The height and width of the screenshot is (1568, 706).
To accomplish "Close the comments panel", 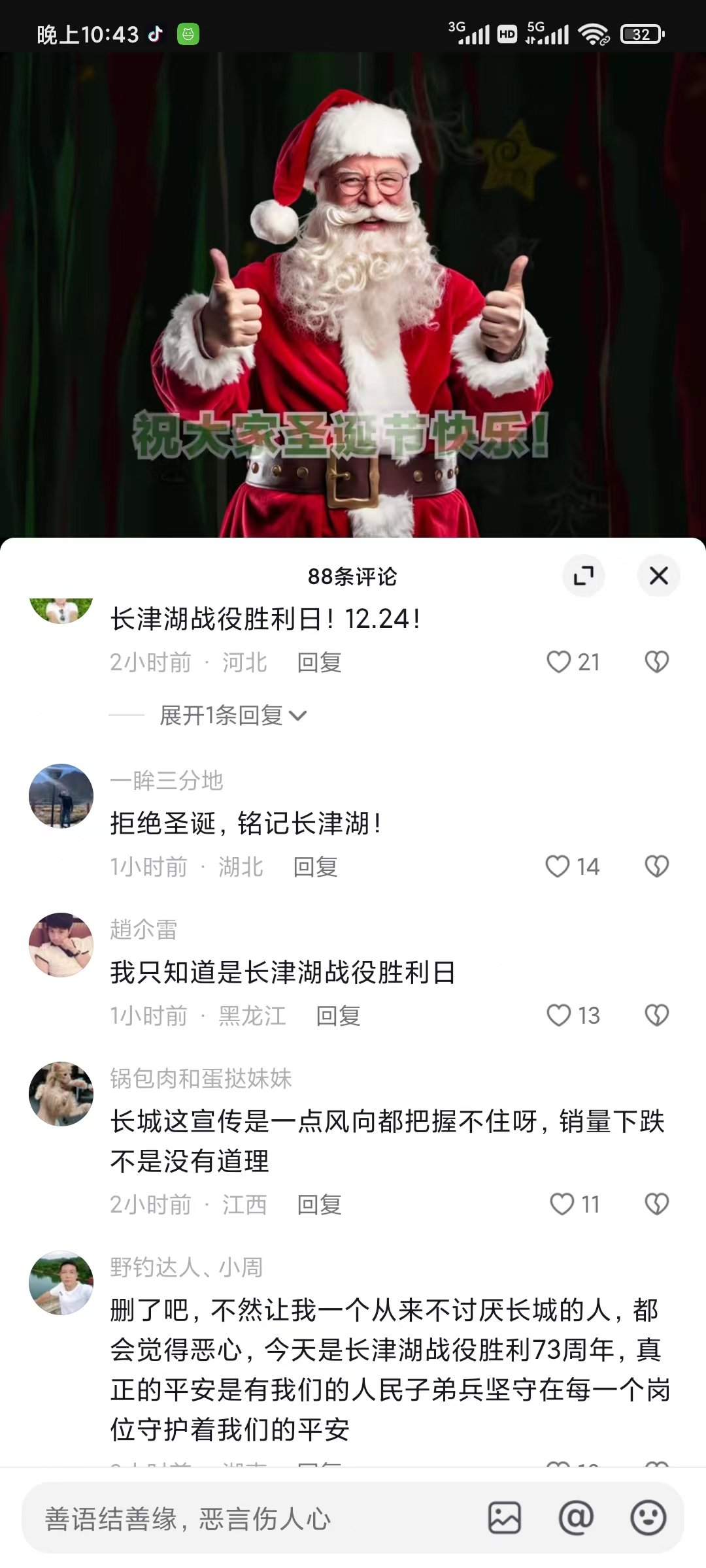I will tap(658, 576).
